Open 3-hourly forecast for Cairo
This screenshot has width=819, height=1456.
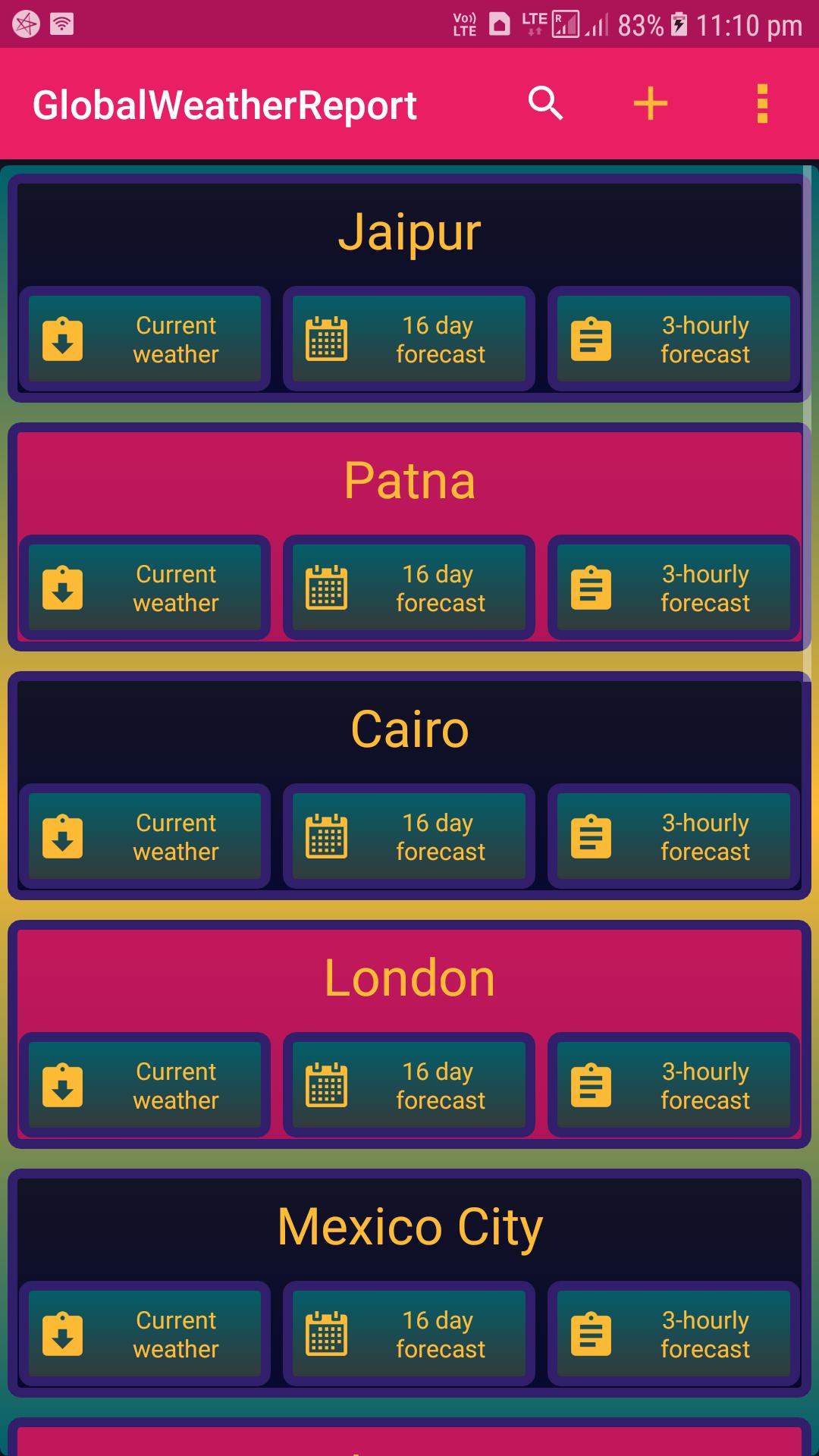pos(673,836)
